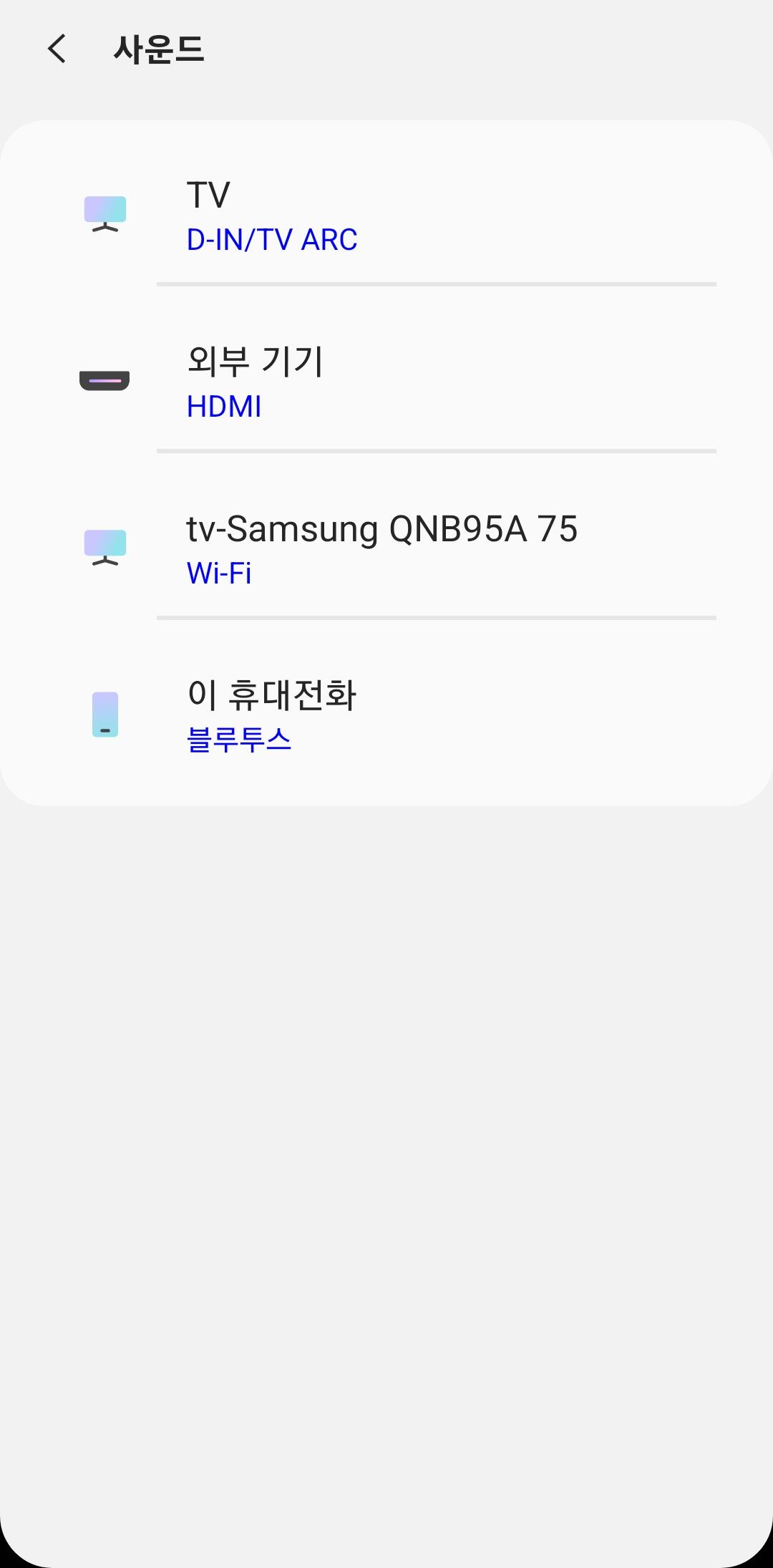Viewport: 773px width, 1568px height.
Task: Choose 이 휴대전화 블루투스 source
Action: pyautogui.click(x=386, y=715)
